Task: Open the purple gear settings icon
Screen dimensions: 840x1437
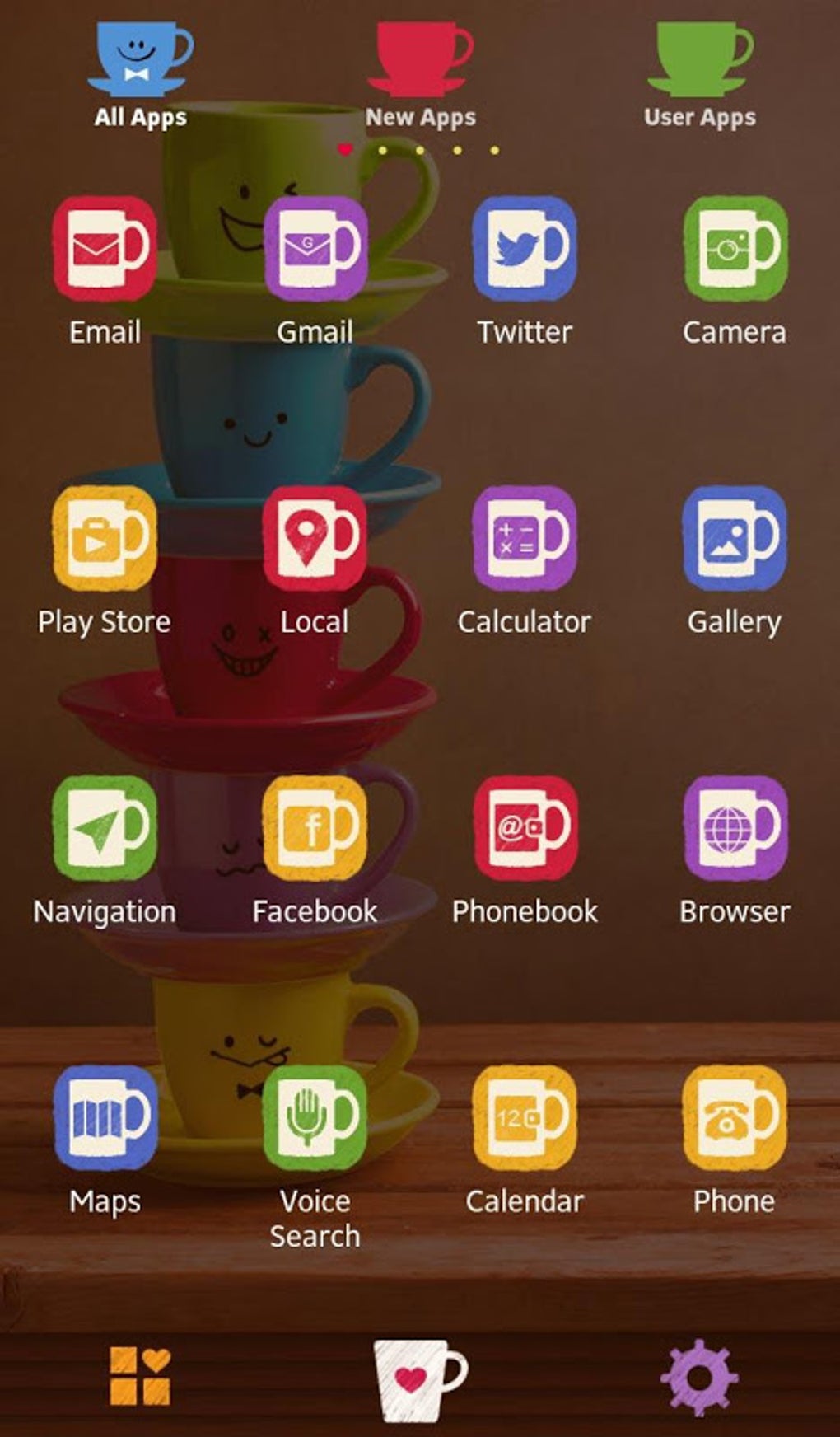Action: pos(700,1378)
